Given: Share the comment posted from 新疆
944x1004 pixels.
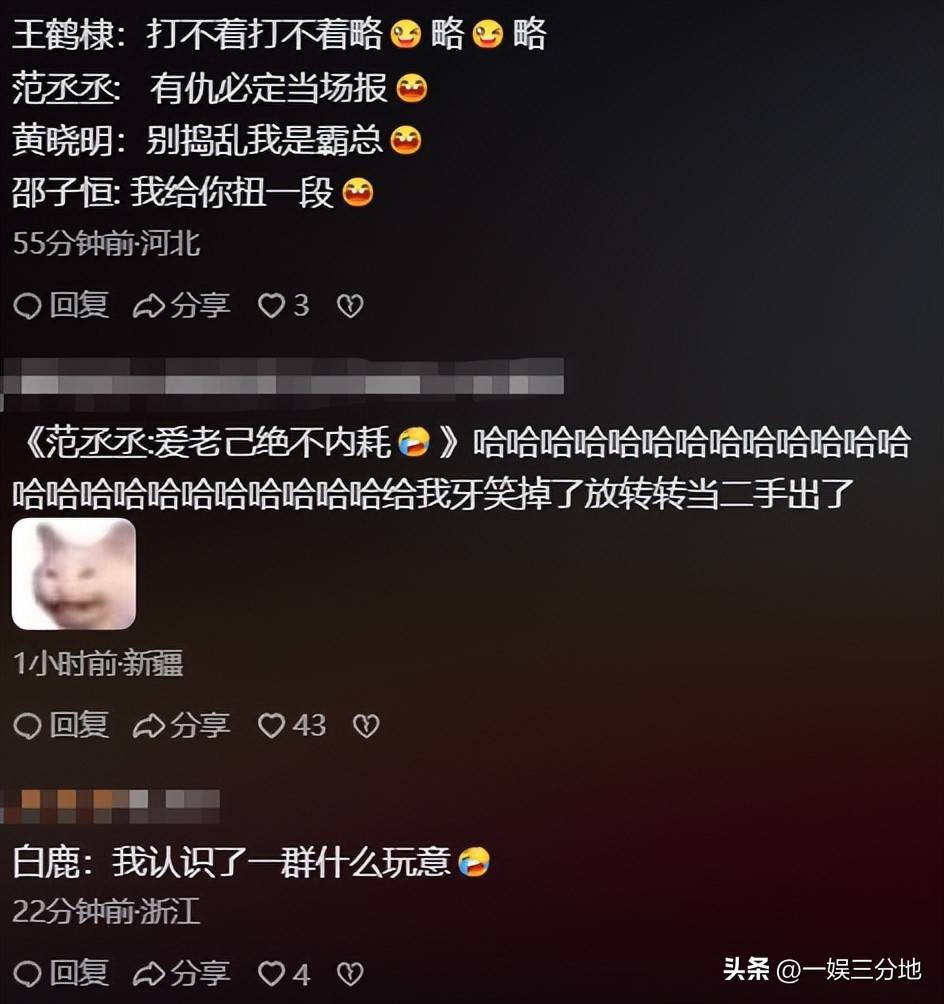Looking at the screenshot, I should pos(181,725).
